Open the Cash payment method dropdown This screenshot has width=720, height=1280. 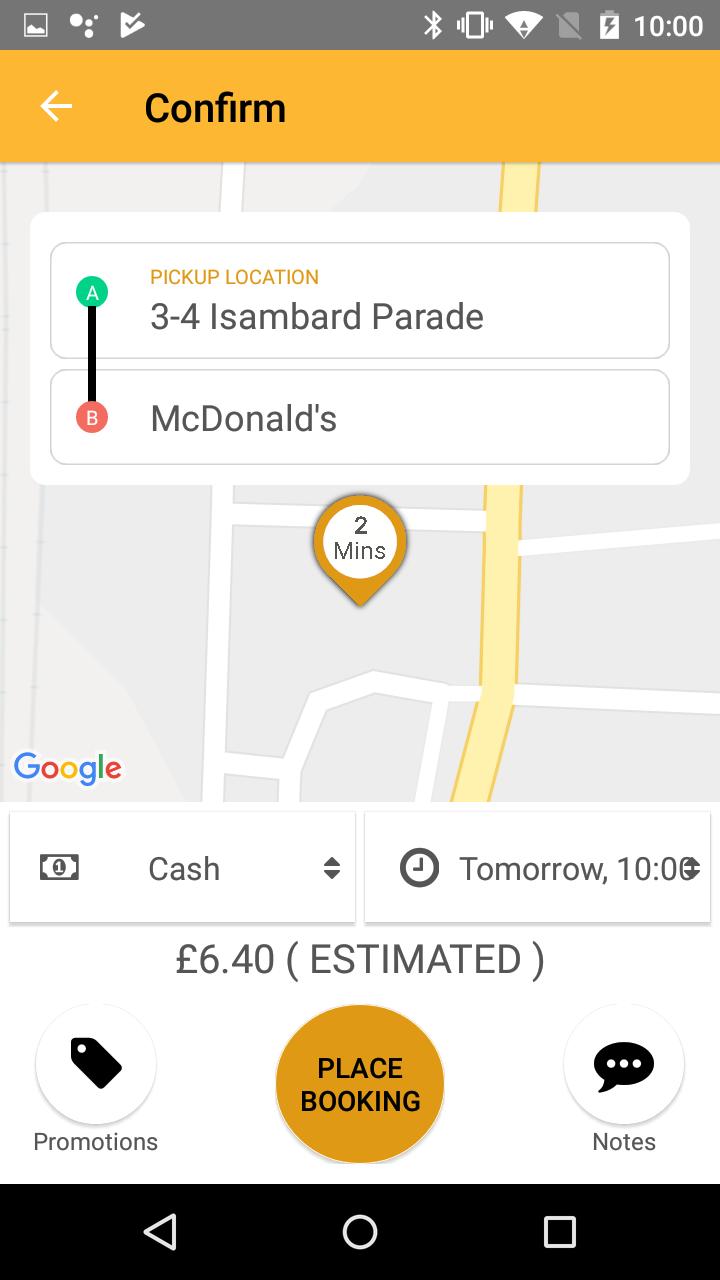coord(183,868)
